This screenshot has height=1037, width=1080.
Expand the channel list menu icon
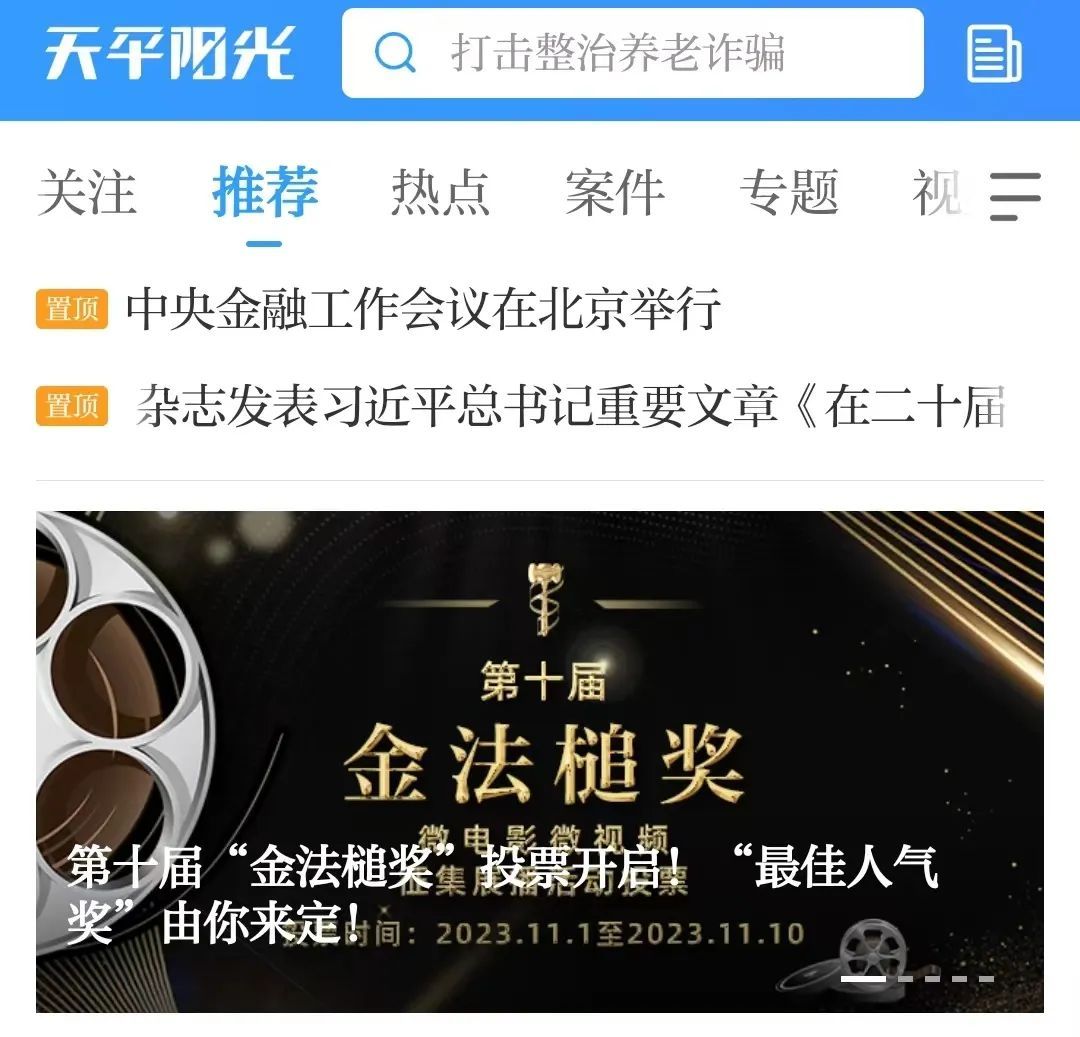pyautogui.click(x=1014, y=196)
